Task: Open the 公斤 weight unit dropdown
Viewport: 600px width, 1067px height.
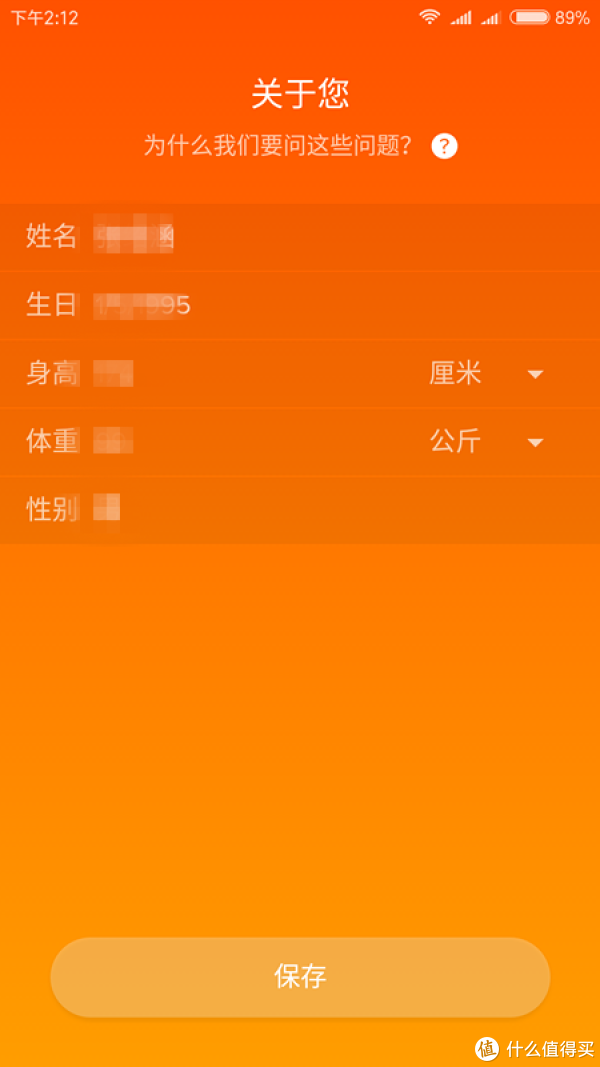Action: (x=486, y=442)
